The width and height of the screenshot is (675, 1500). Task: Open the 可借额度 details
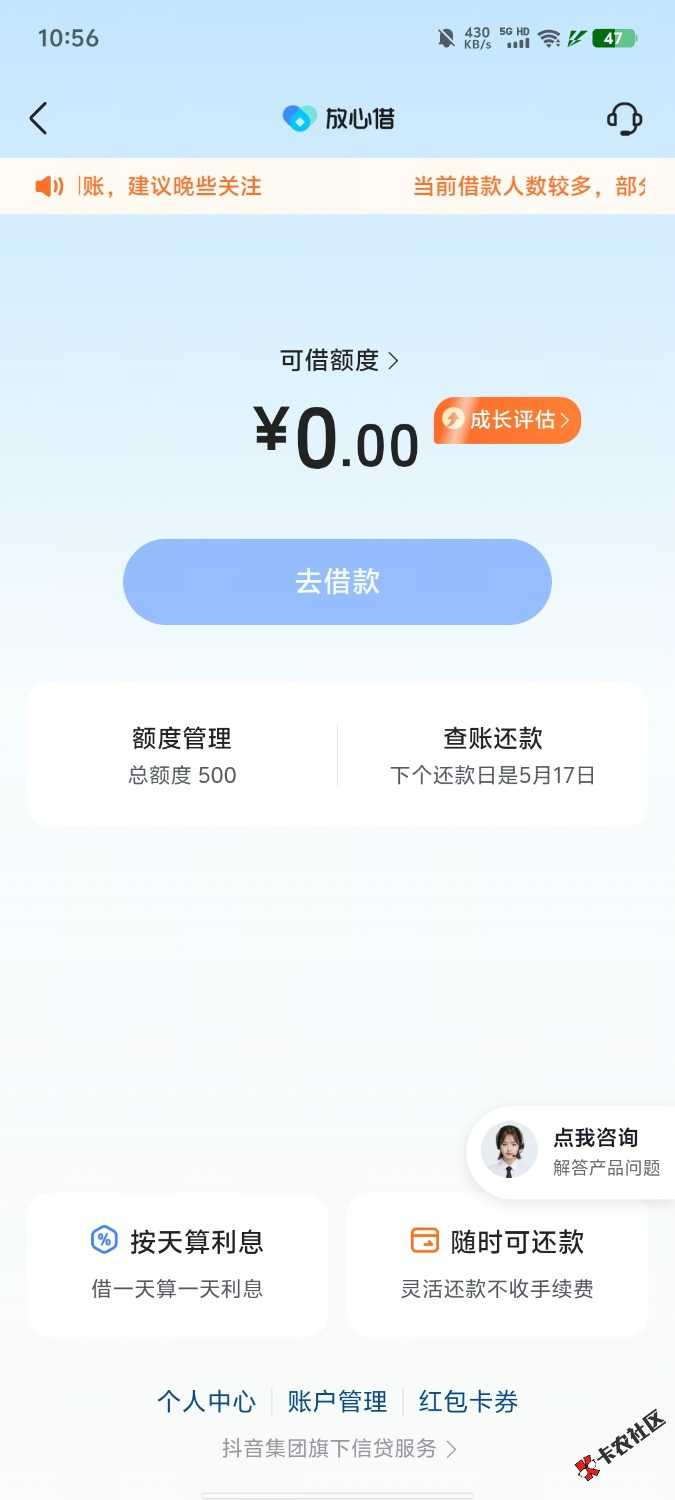tap(339, 360)
